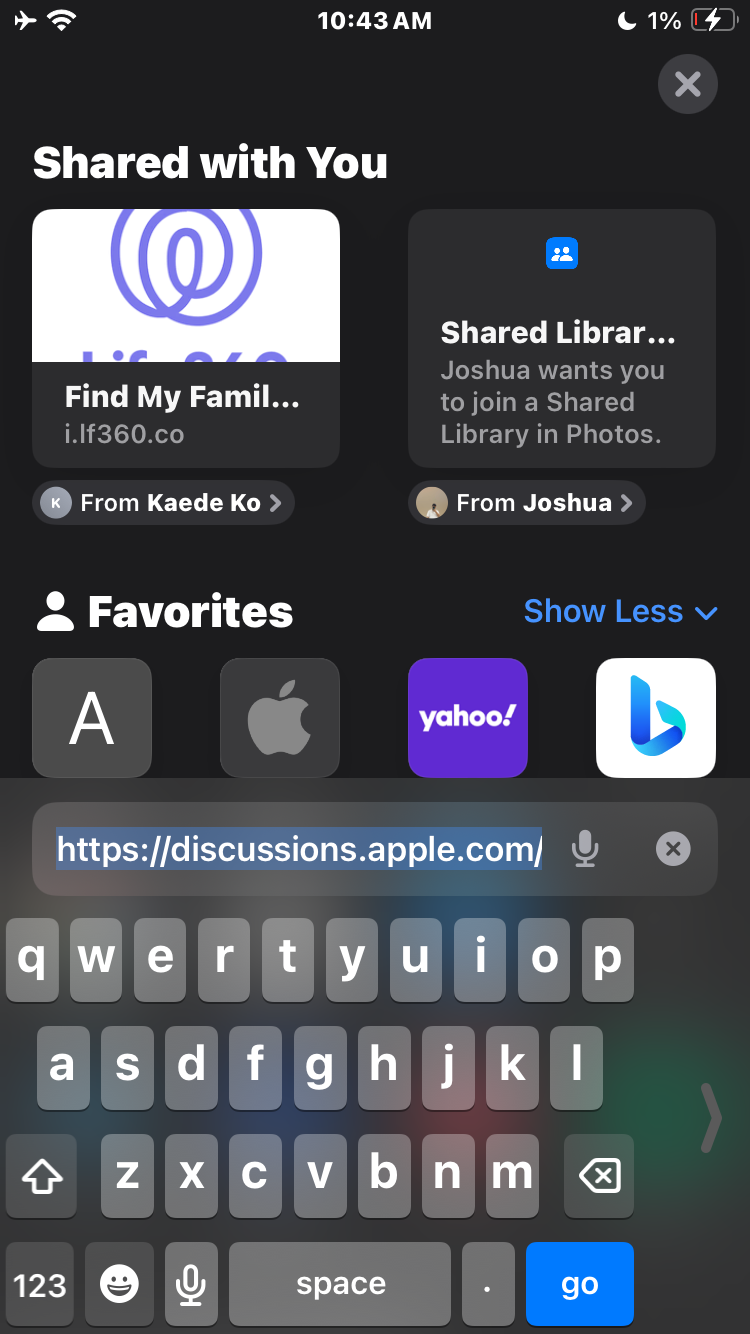Open the 'A' favorite site
Viewport: 750px width, 1334px height.
pyautogui.click(x=92, y=717)
